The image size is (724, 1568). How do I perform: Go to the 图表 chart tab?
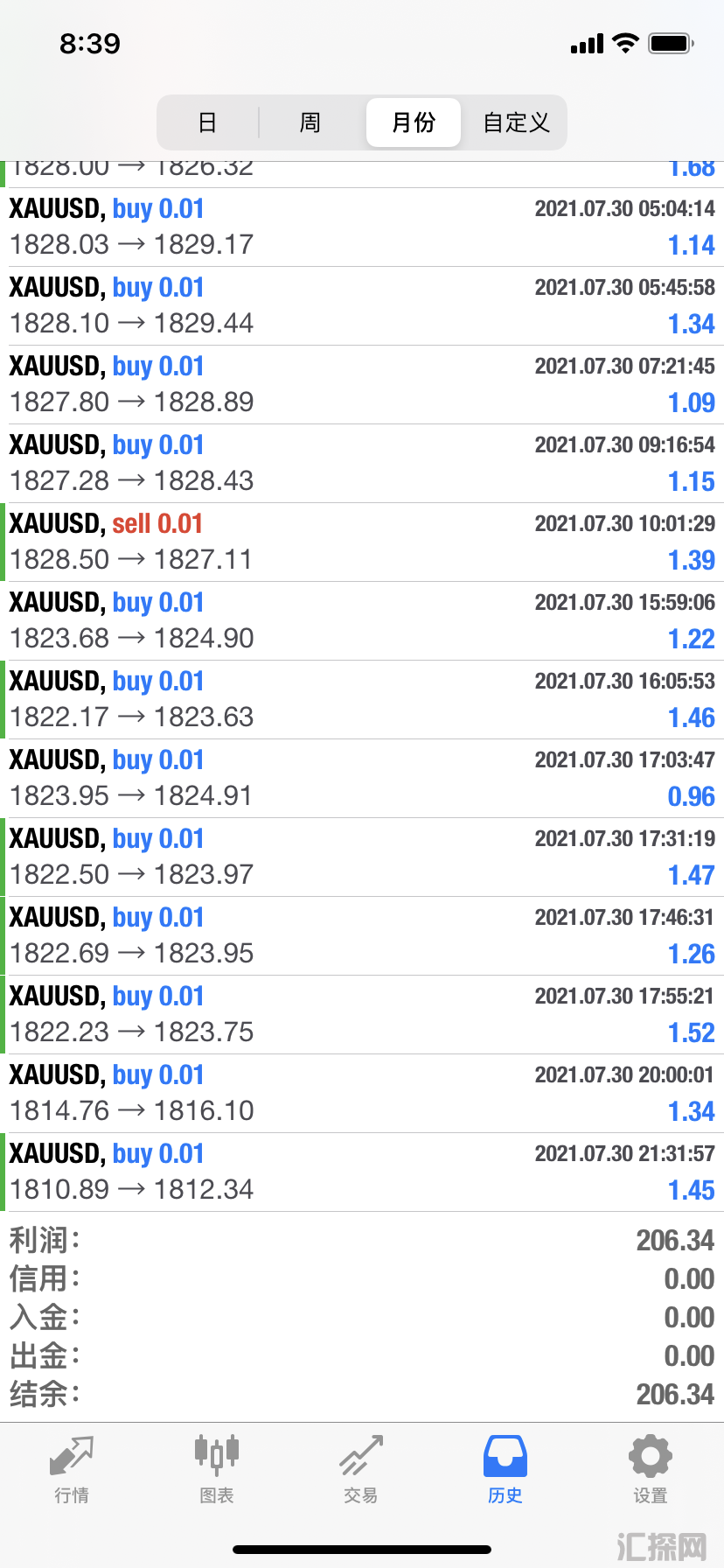pos(216,1470)
